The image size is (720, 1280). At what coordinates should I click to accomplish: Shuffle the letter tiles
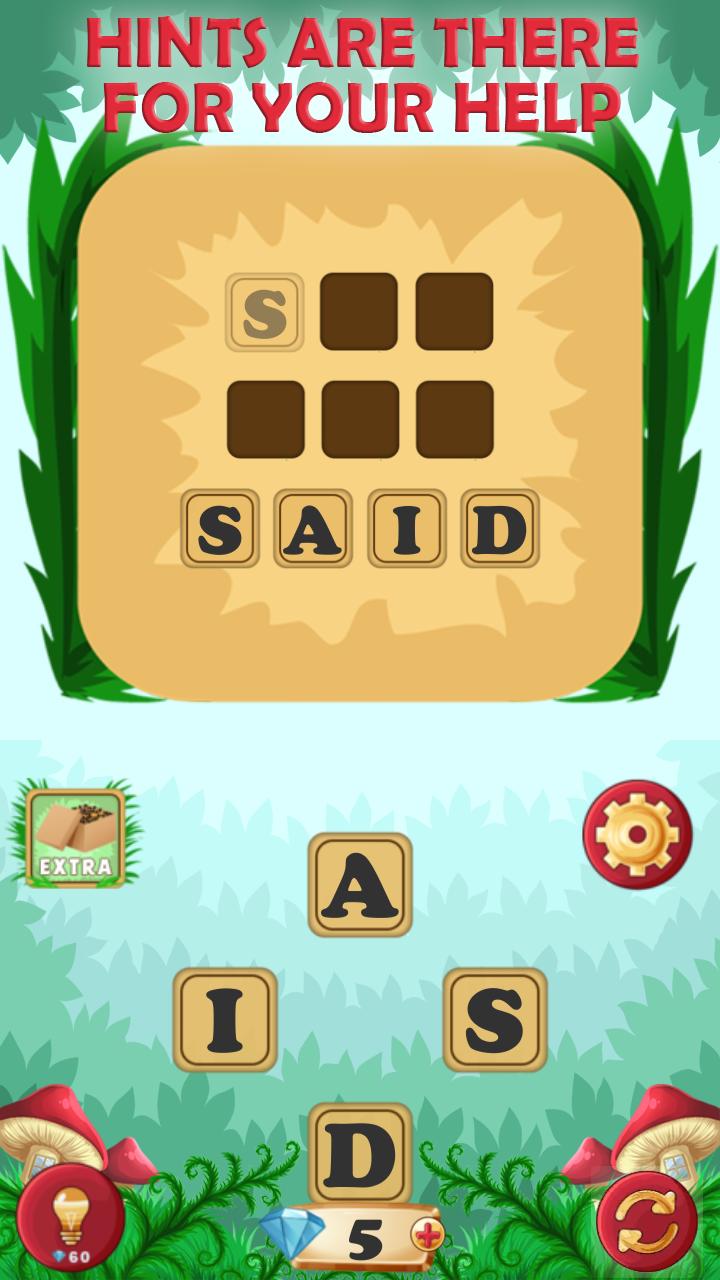[x=646, y=1221]
